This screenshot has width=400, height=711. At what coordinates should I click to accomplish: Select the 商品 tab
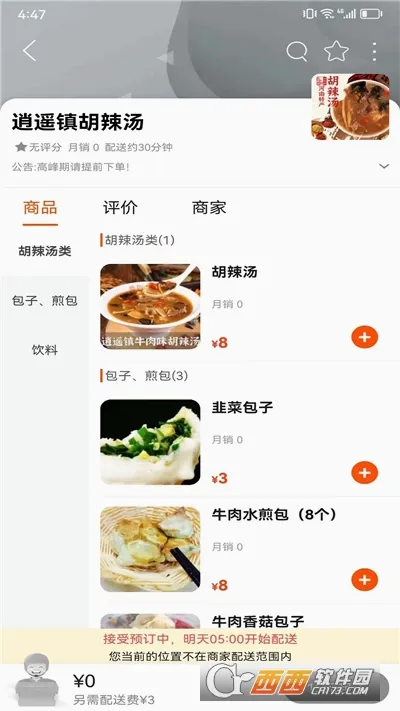pos(40,208)
